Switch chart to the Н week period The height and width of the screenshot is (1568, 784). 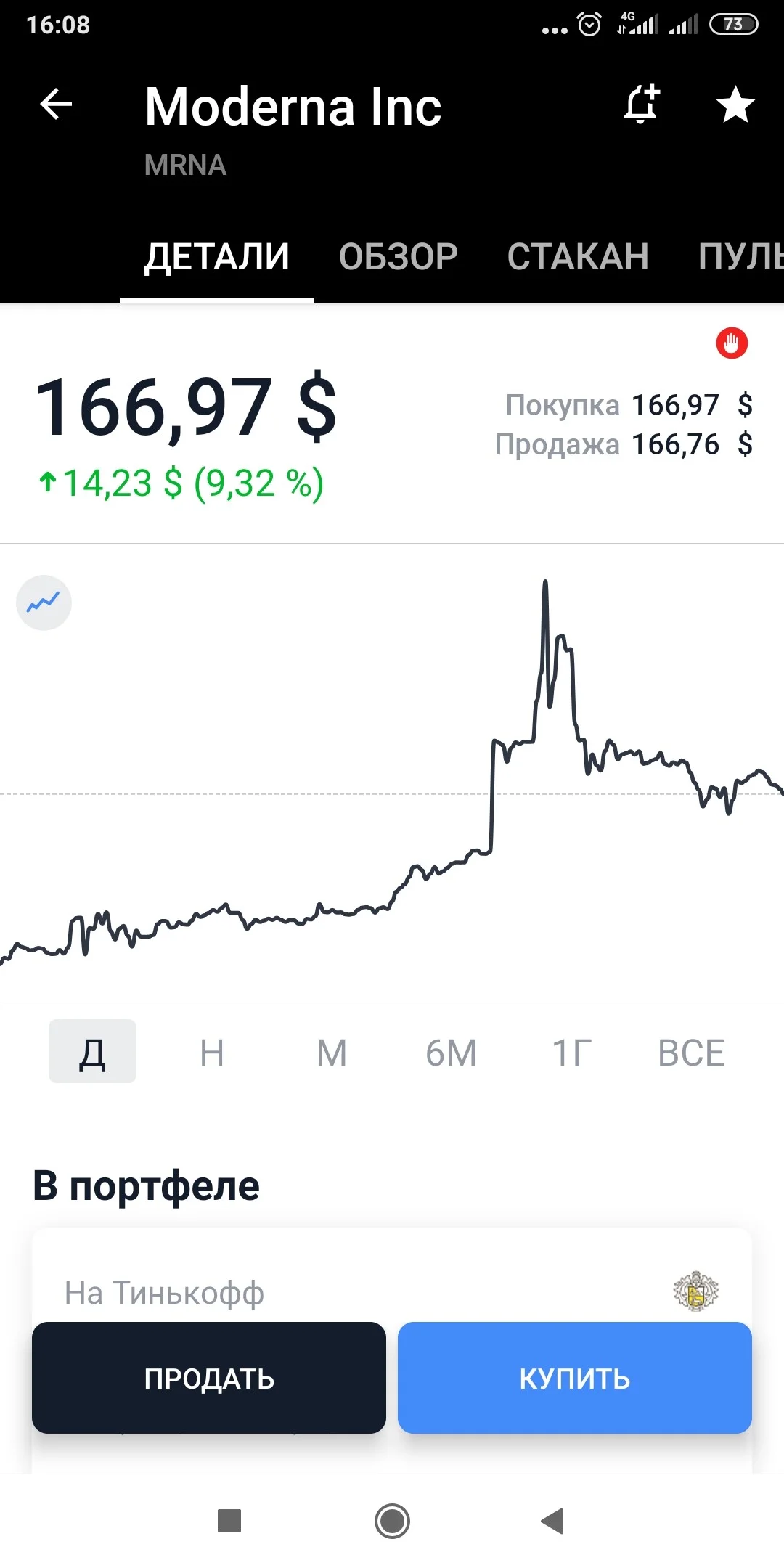[212, 1052]
